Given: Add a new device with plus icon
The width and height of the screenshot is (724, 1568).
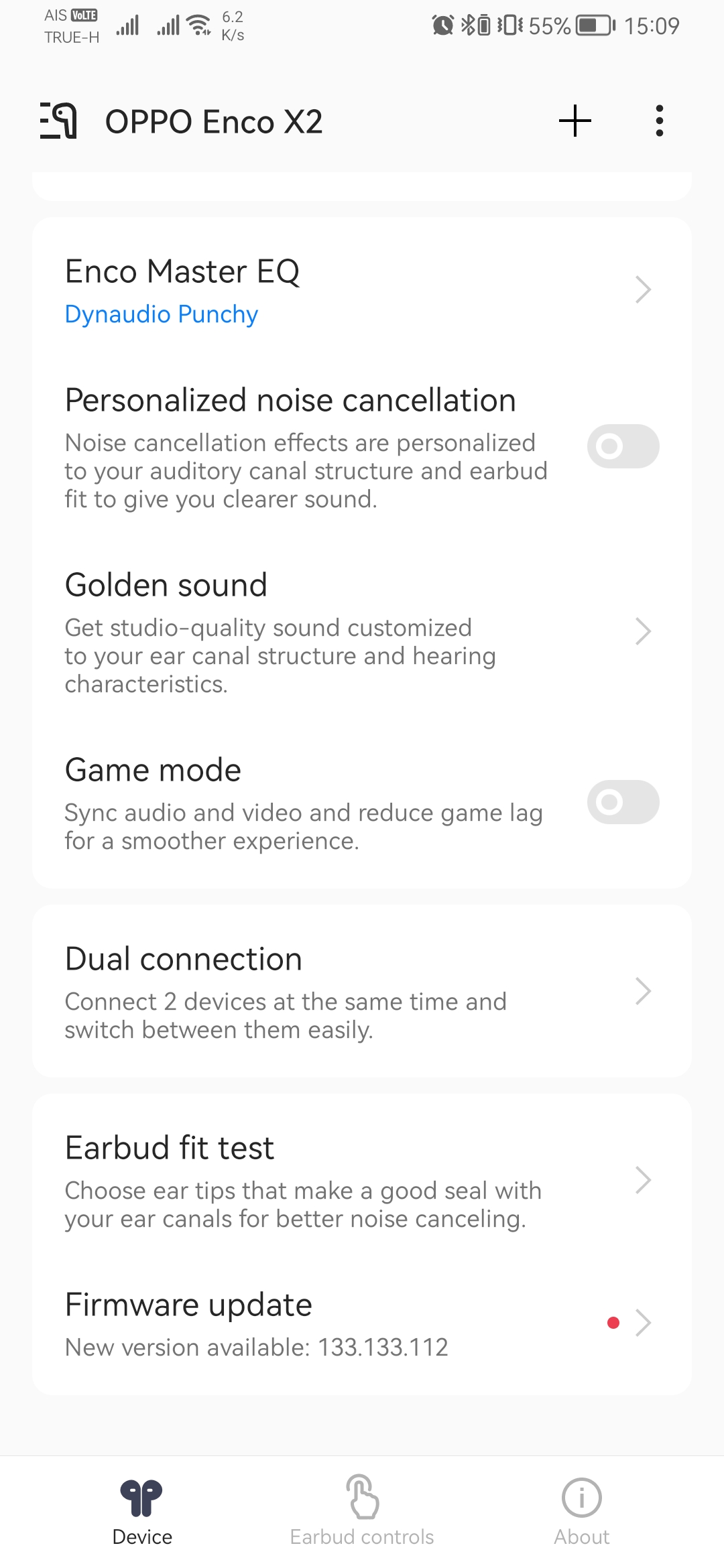Looking at the screenshot, I should (x=575, y=121).
